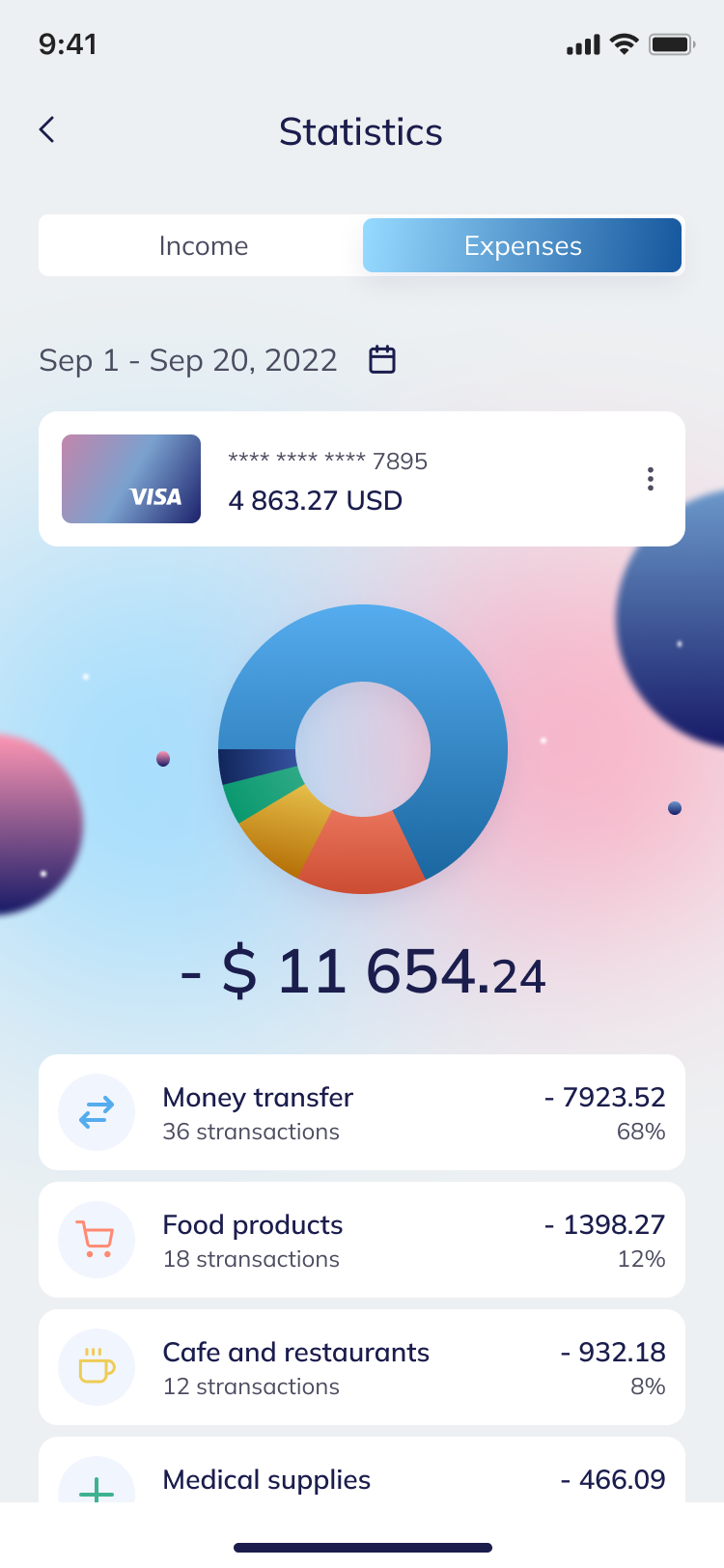Keep Expenses view selected

(x=521, y=245)
